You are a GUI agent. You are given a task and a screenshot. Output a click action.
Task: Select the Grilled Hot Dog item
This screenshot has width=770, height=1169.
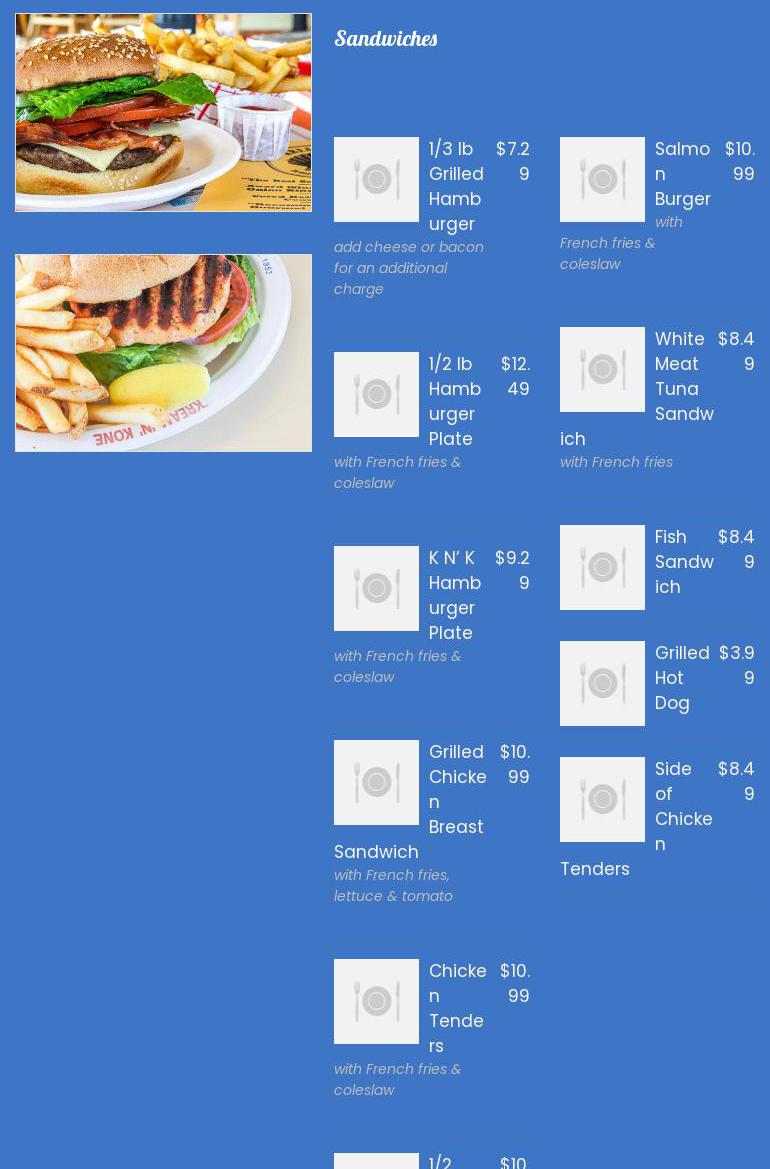coord(681,678)
